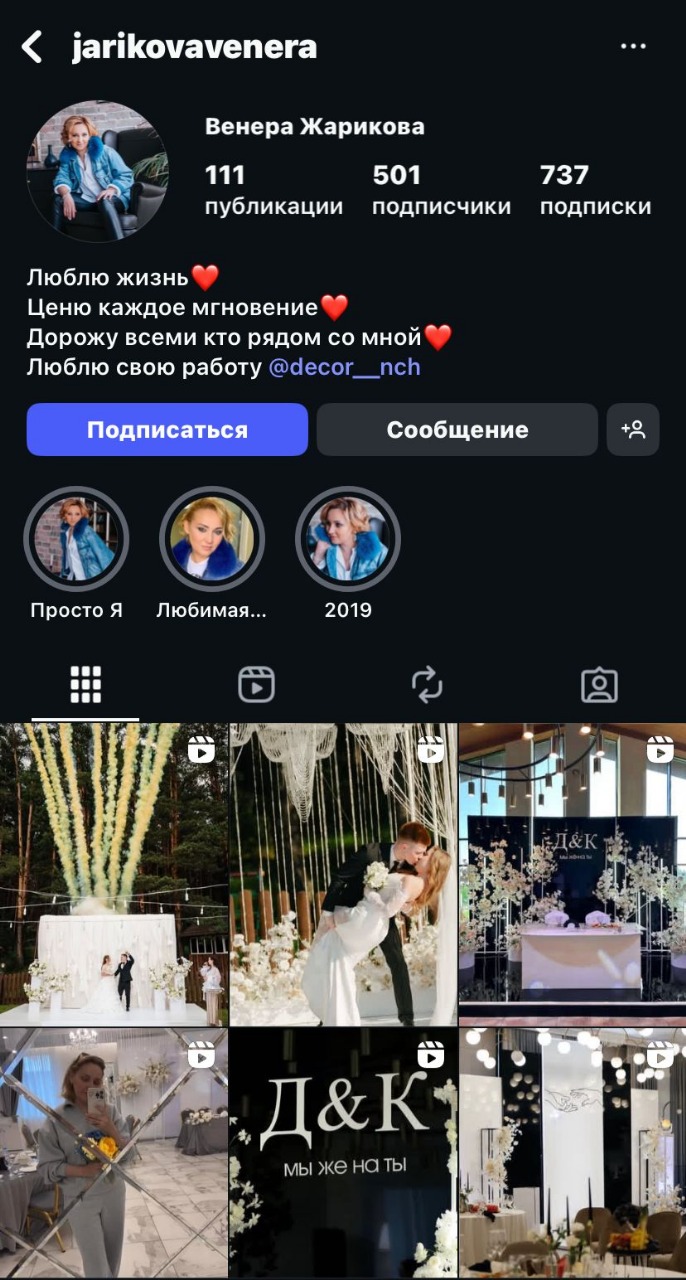
Task: Open the reel with yellow feather arch
Action: [x=113, y=874]
